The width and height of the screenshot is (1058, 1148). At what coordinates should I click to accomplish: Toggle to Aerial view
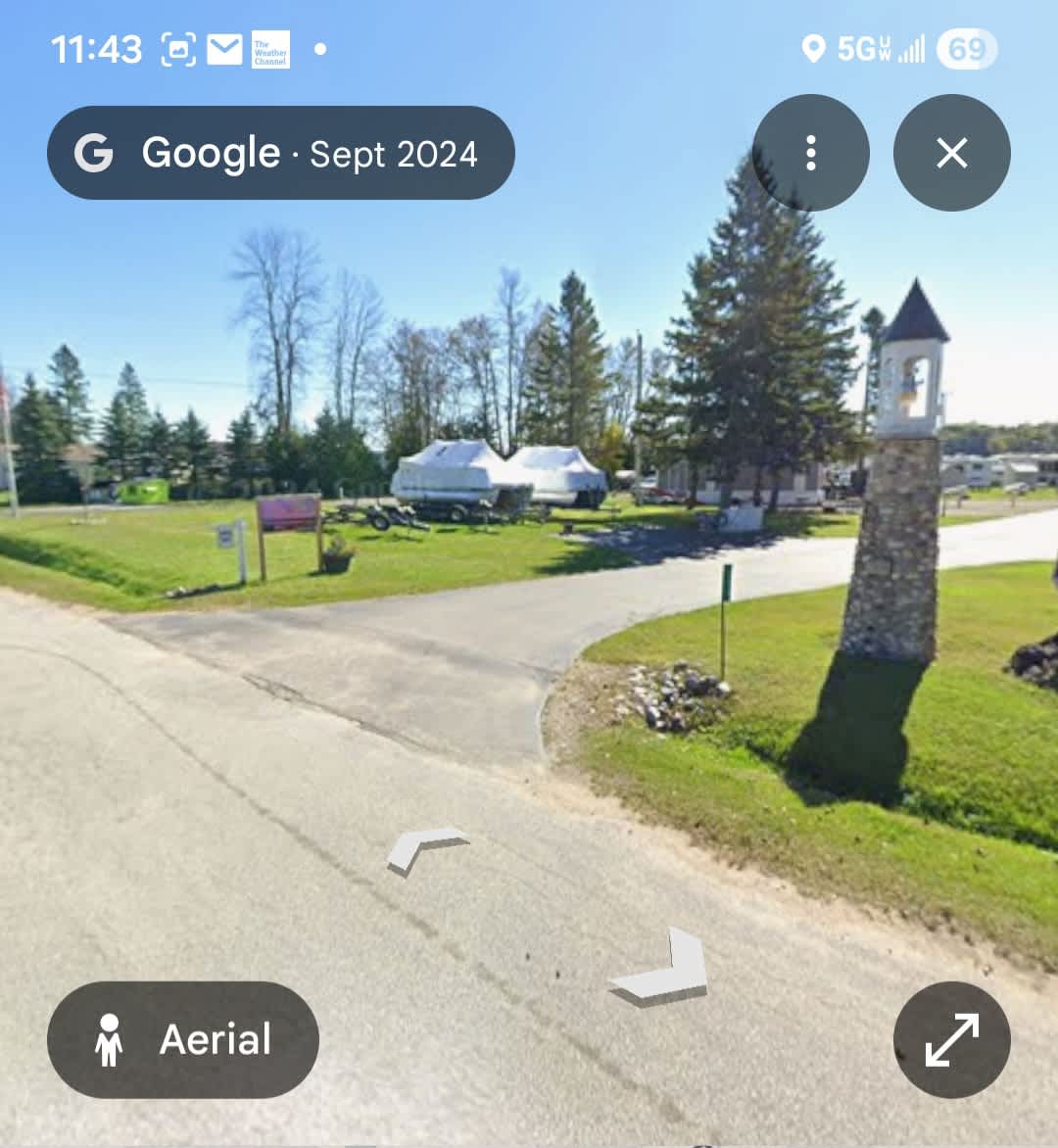point(182,1041)
